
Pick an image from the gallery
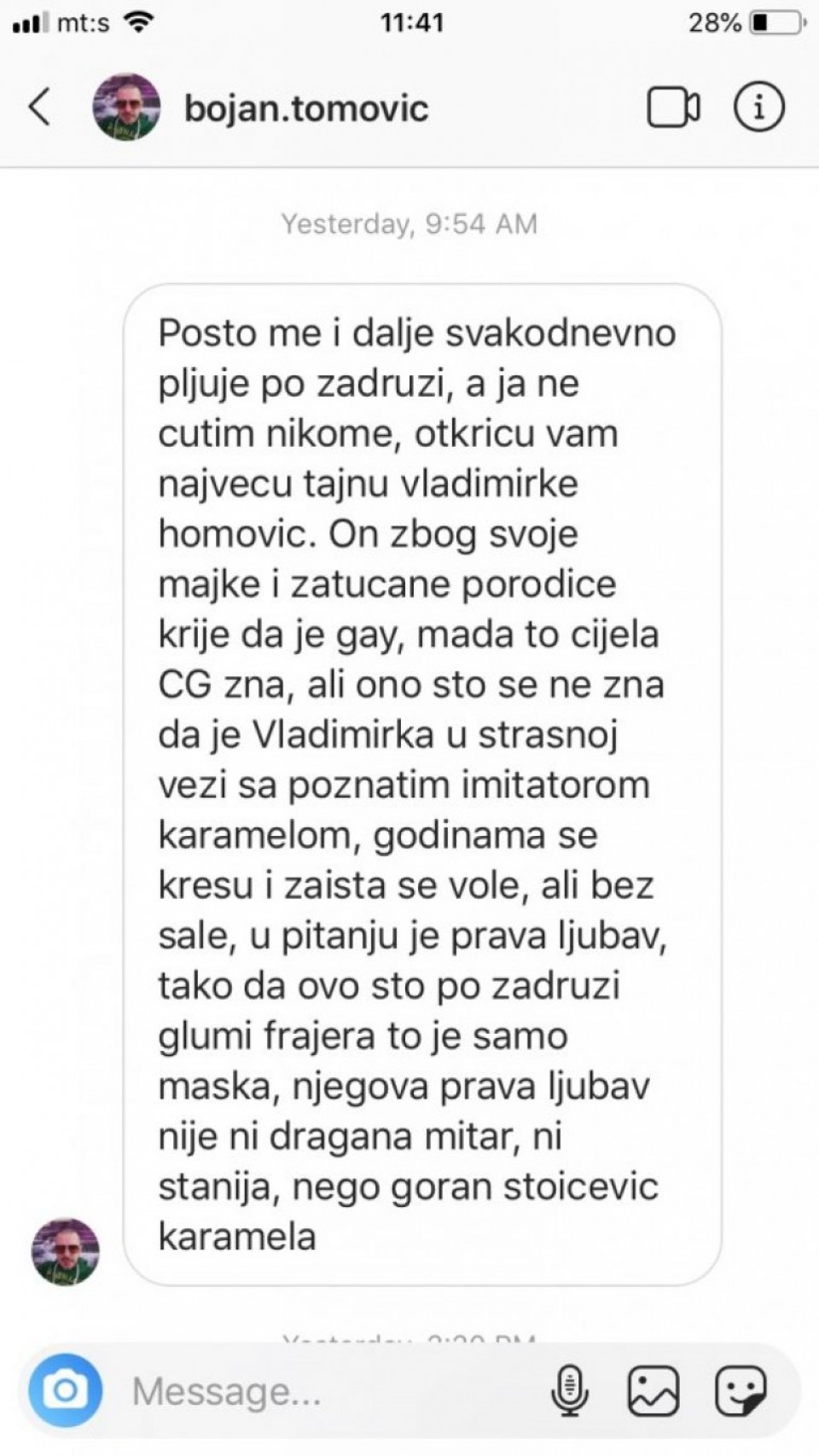(x=653, y=1391)
